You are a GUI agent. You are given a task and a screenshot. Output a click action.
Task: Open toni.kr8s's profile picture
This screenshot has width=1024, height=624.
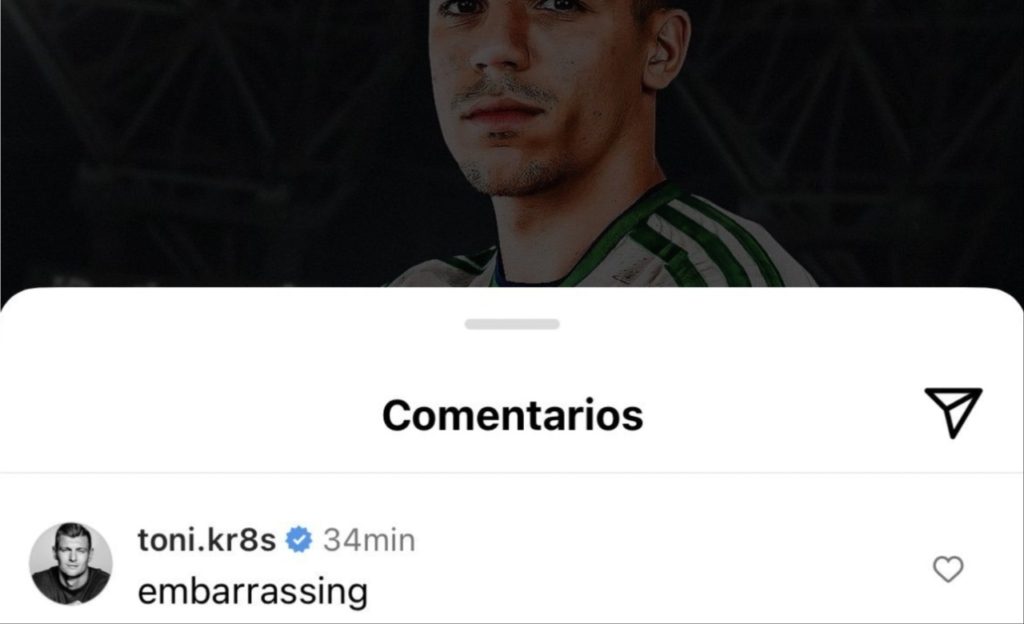pos(70,563)
